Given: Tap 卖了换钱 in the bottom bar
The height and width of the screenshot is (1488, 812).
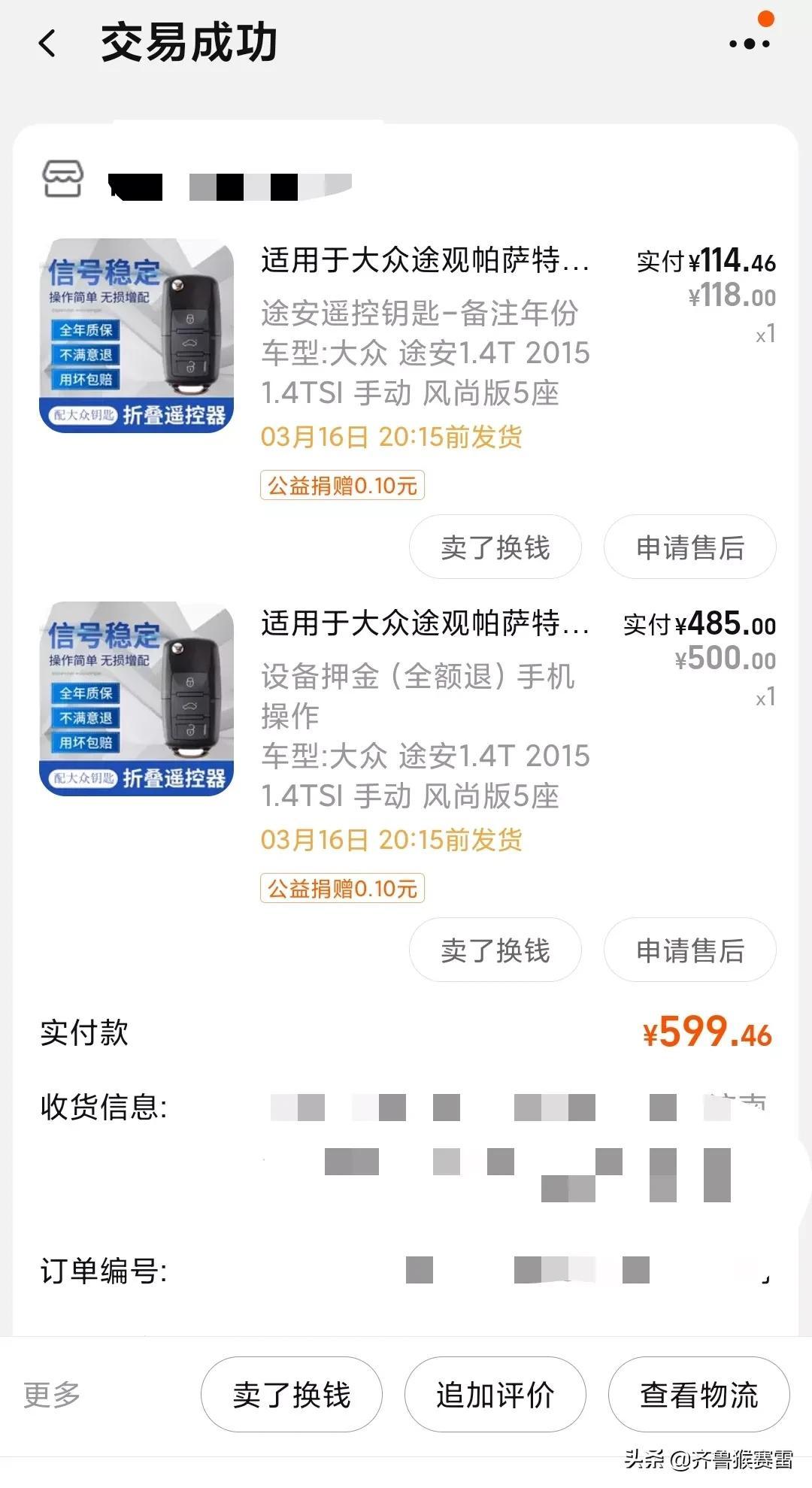Looking at the screenshot, I should pos(291,1395).
